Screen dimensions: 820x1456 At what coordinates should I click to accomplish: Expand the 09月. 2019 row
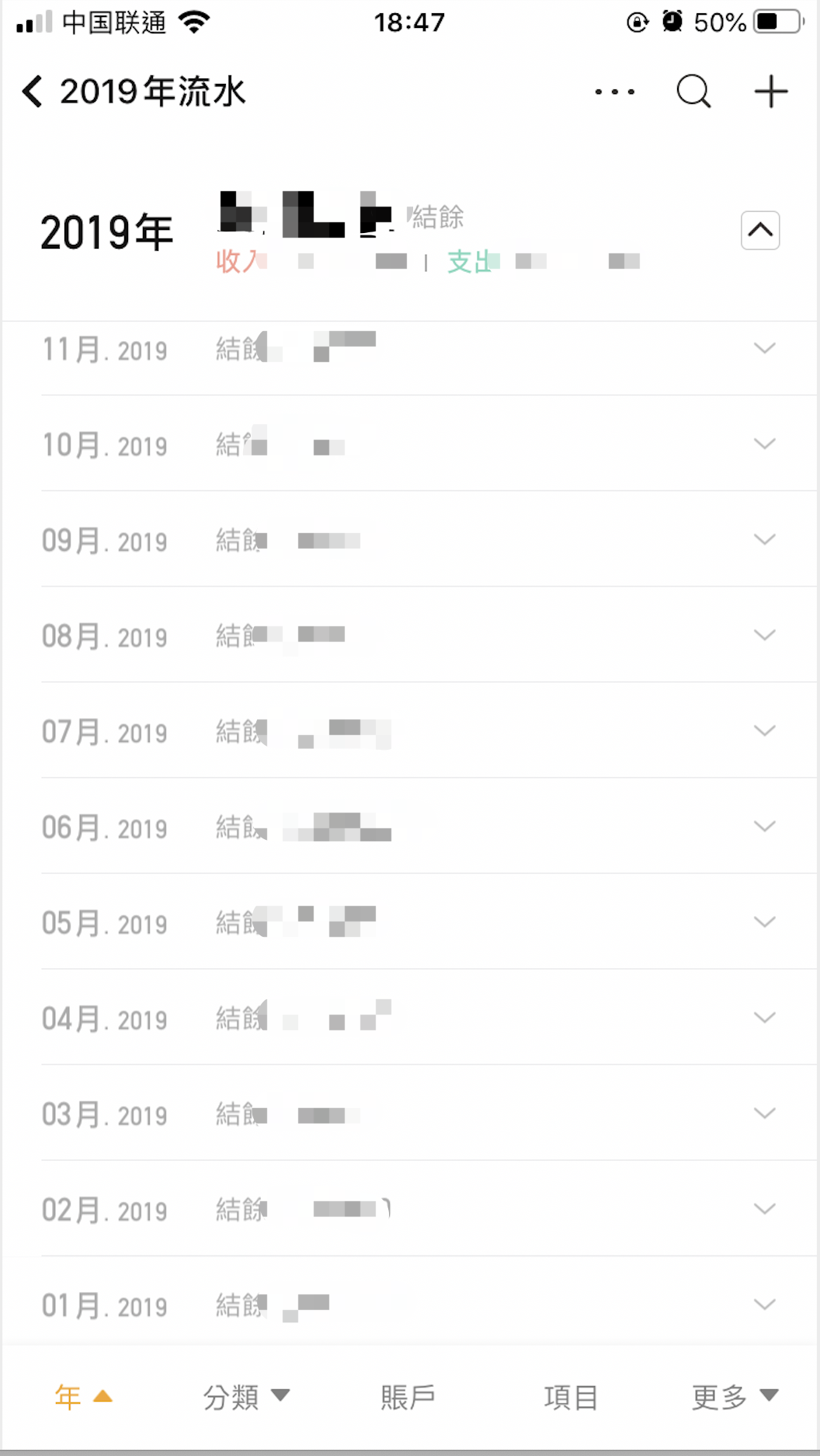[x=764, y=539]
